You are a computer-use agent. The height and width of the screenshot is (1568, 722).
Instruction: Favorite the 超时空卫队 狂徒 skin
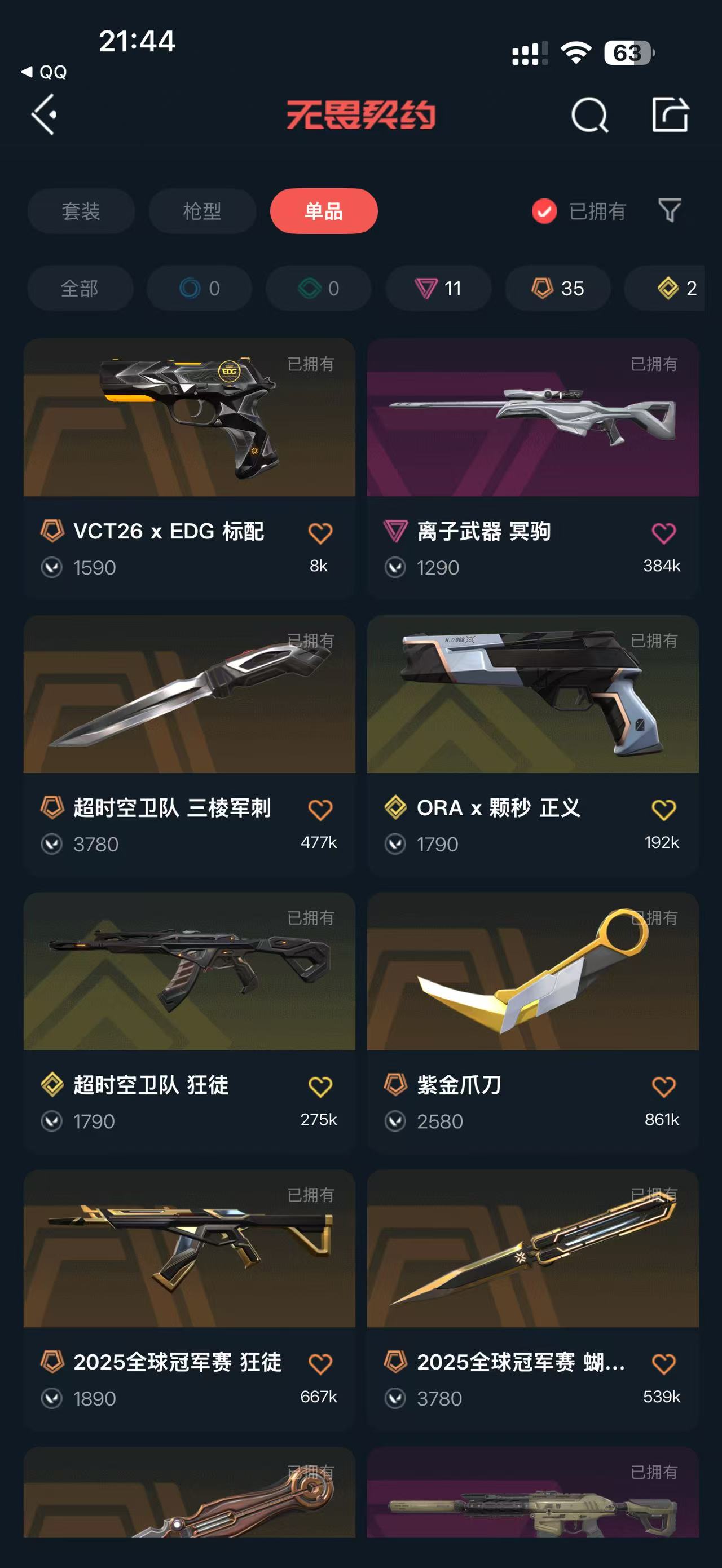click(x=320, y=1087)
